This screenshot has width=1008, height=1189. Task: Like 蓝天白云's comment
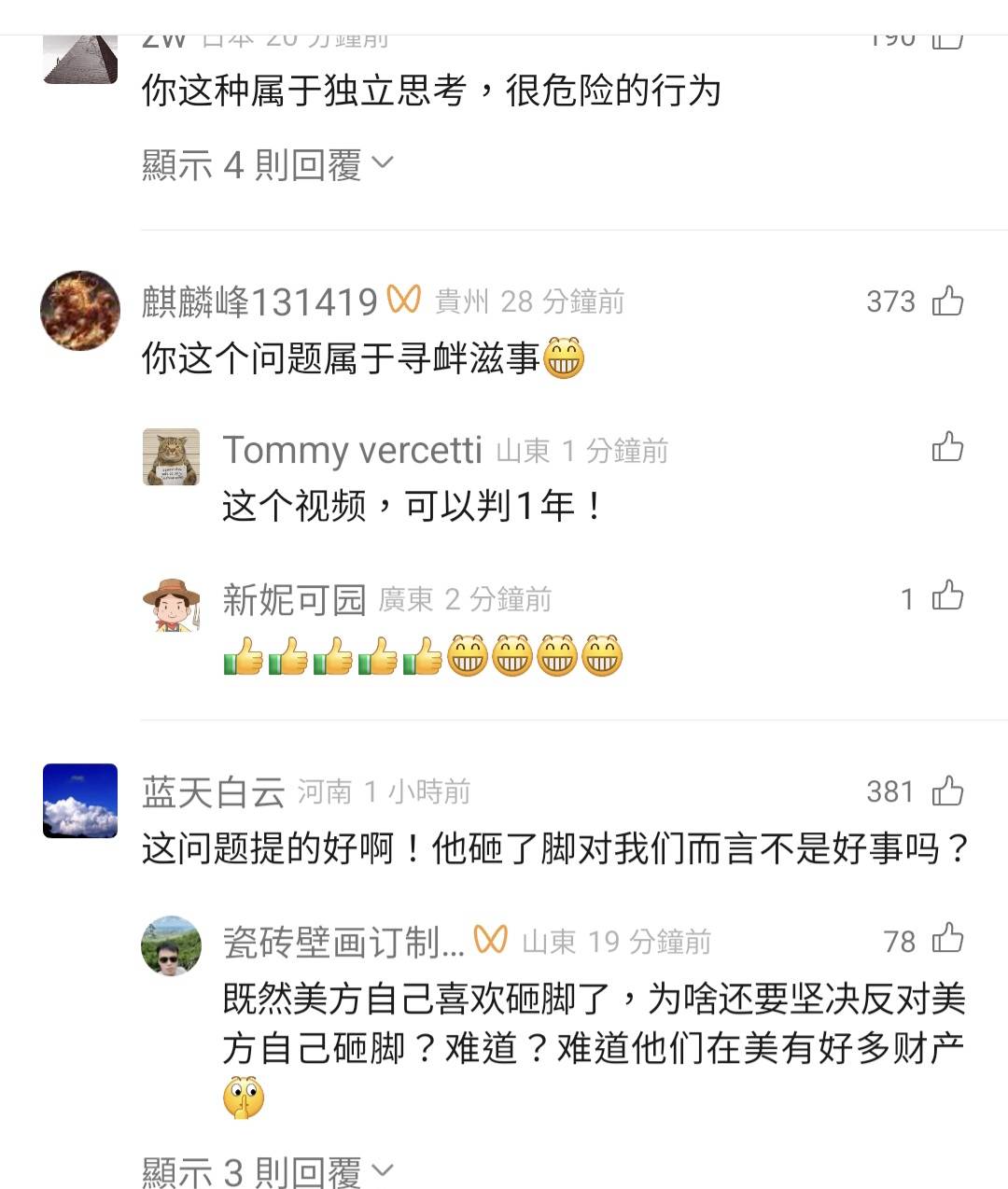click(x=947, y=791)
